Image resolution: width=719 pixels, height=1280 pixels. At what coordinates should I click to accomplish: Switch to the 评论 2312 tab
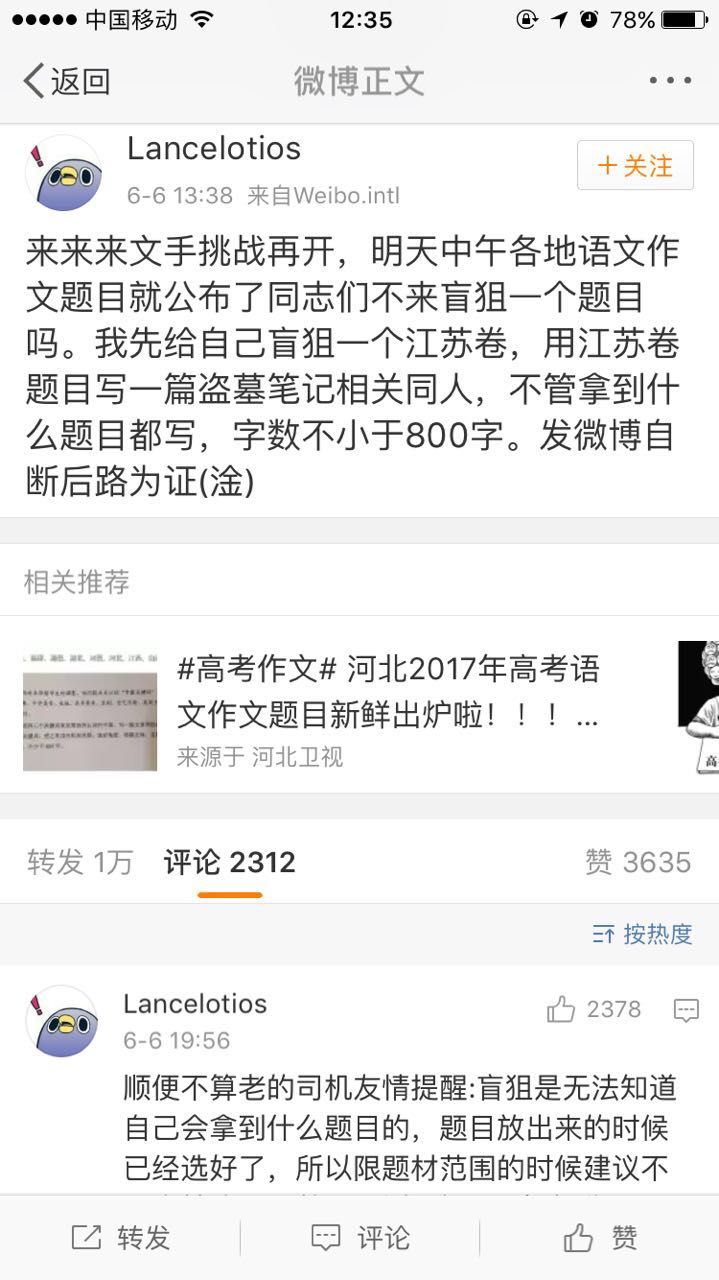pyautogui.click(x=229, y=862)
